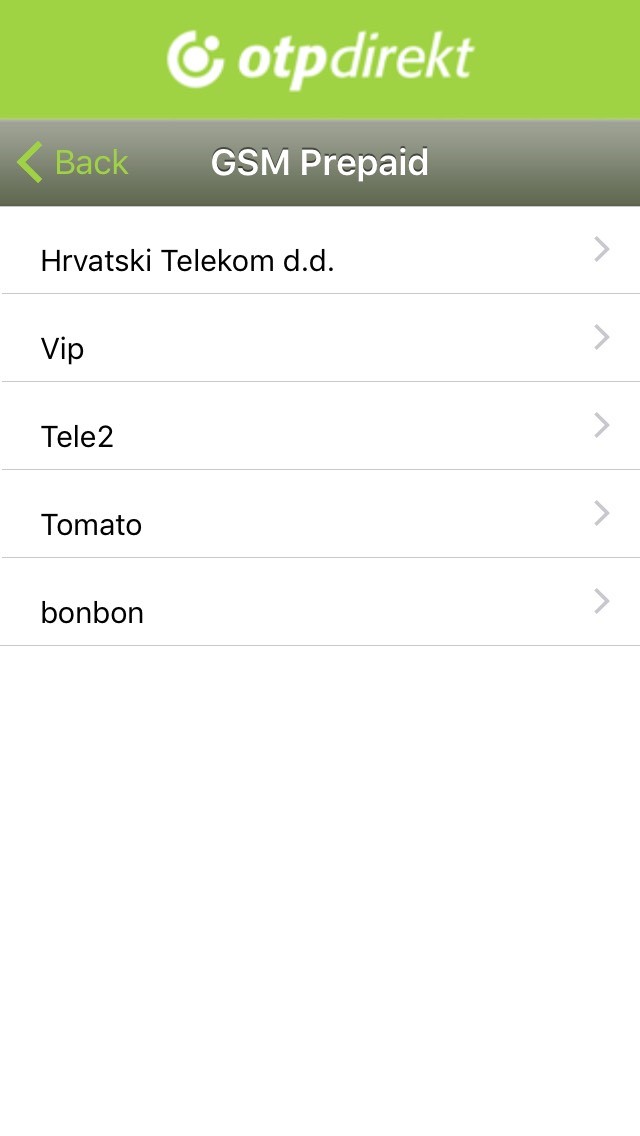The width and height of the screenshot is (640, 1136).
Task: Select the bonbon operator row
Action: click(x=320, y=602)
